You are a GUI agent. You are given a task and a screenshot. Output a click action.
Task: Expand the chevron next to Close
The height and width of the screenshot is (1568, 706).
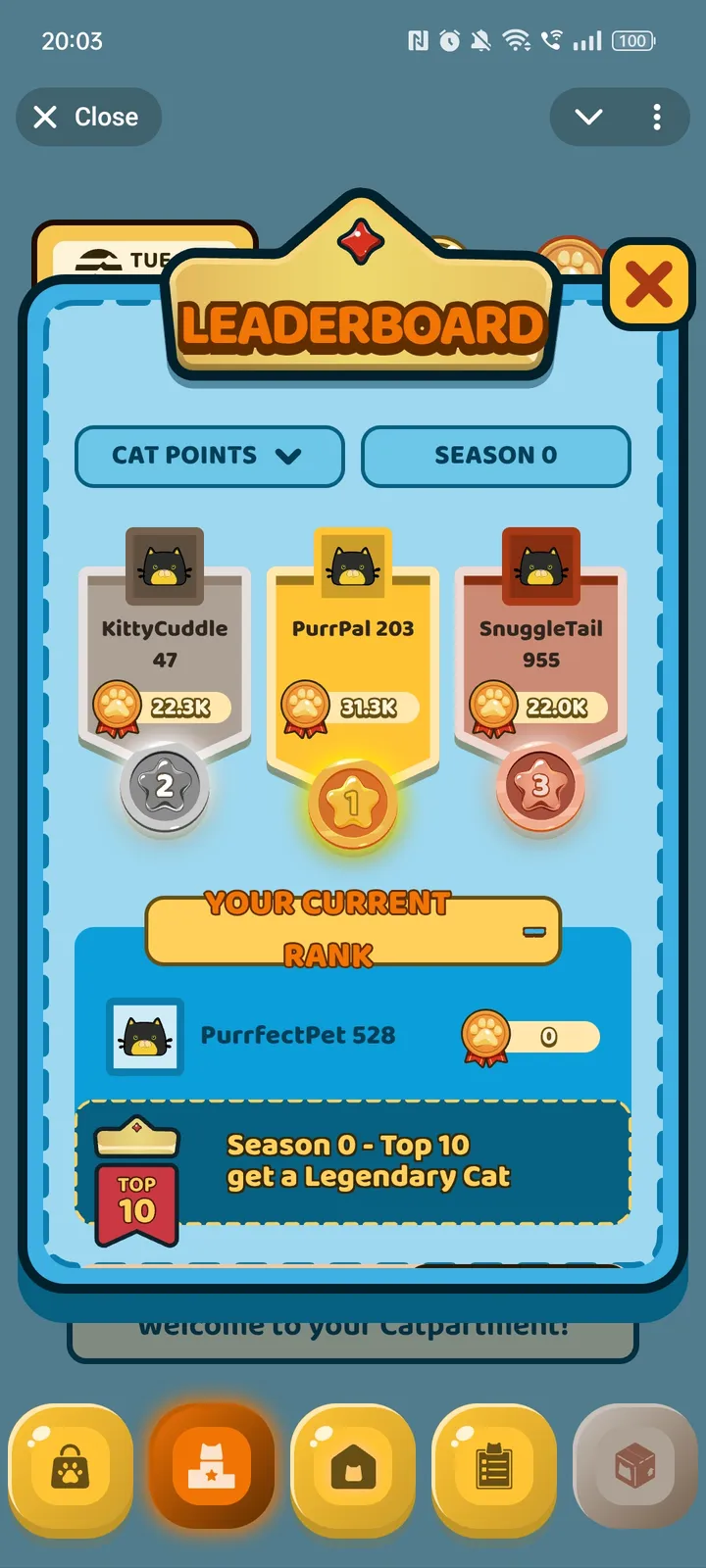coord(587,117)
